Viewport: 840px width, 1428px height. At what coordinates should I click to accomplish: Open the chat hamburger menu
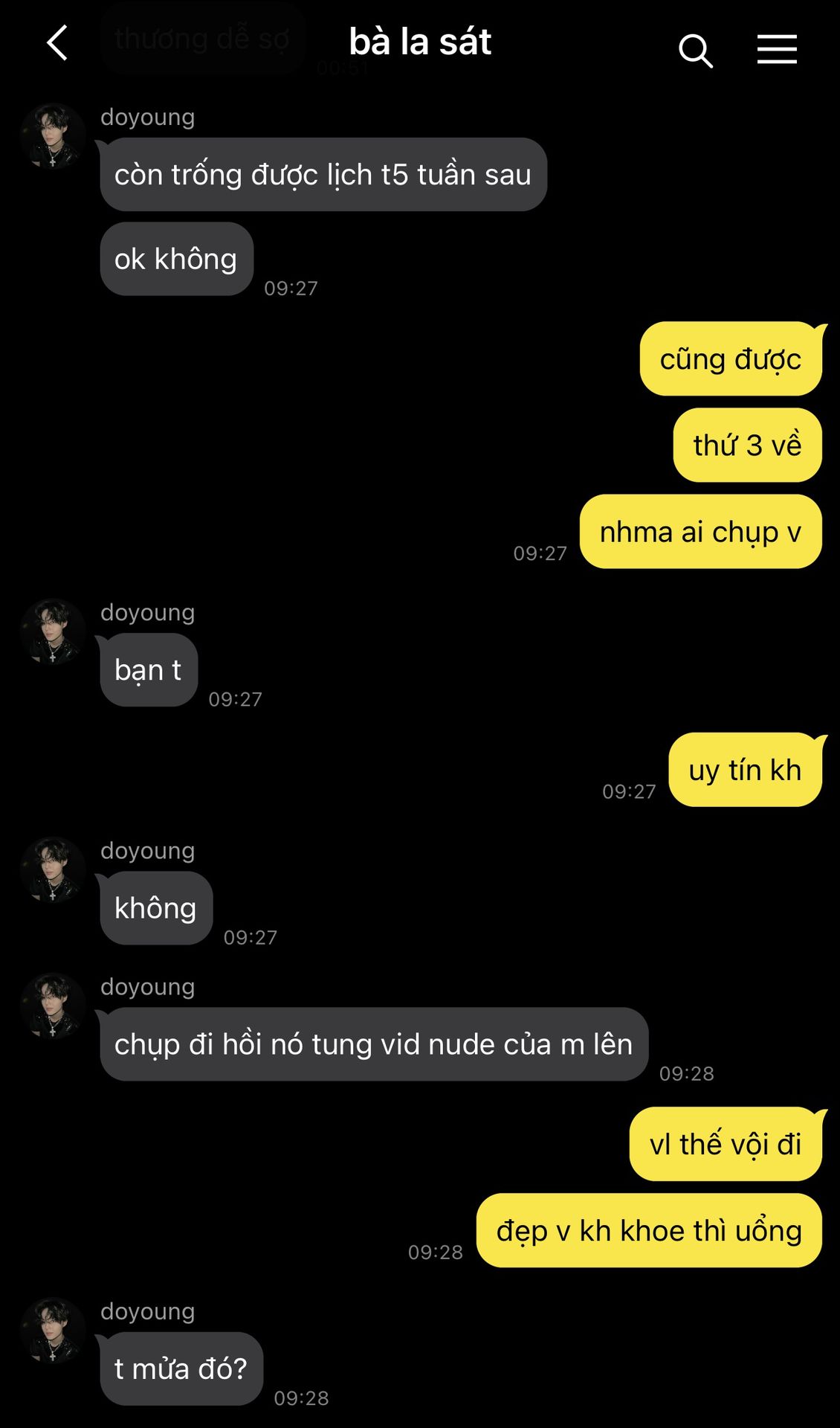pyautogui.click(x=777, y=49)
